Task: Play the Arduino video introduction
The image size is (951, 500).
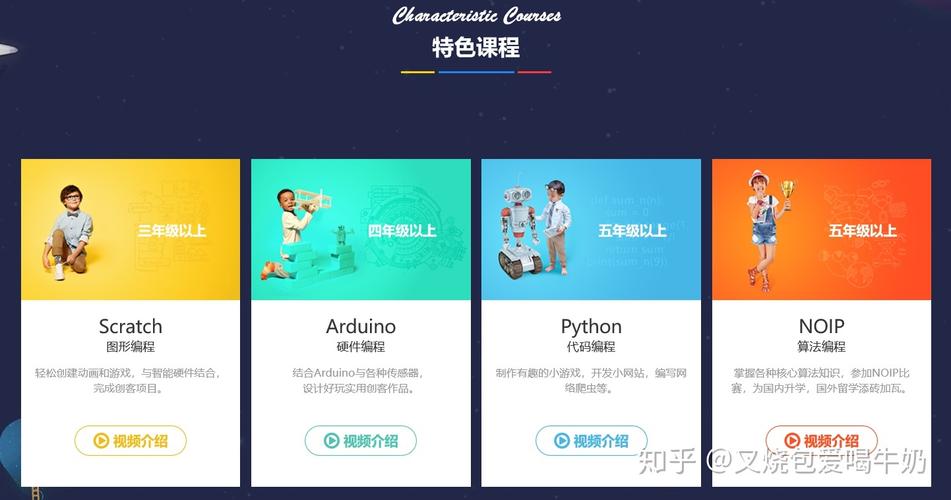Action: 360,440
